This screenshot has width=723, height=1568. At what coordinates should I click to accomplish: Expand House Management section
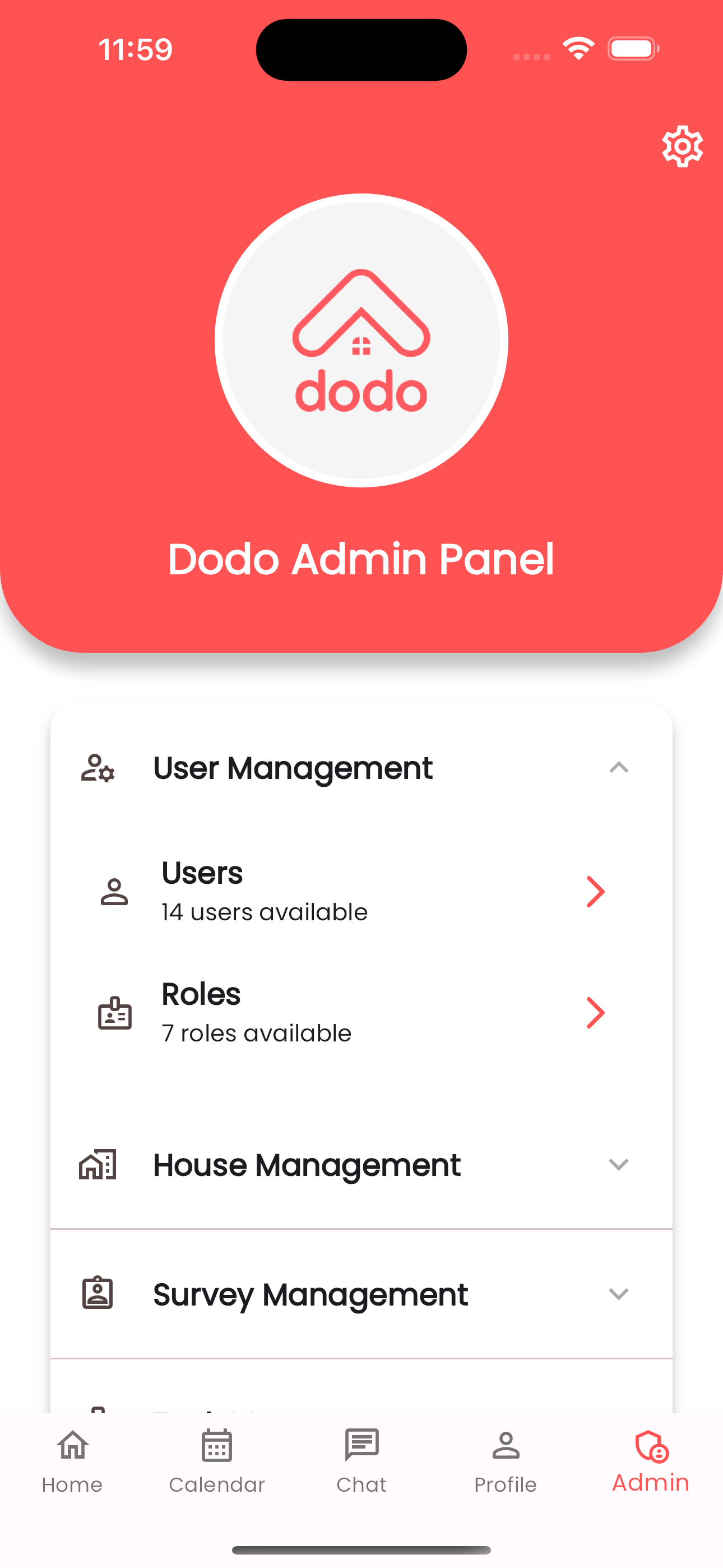(618, 1165)
